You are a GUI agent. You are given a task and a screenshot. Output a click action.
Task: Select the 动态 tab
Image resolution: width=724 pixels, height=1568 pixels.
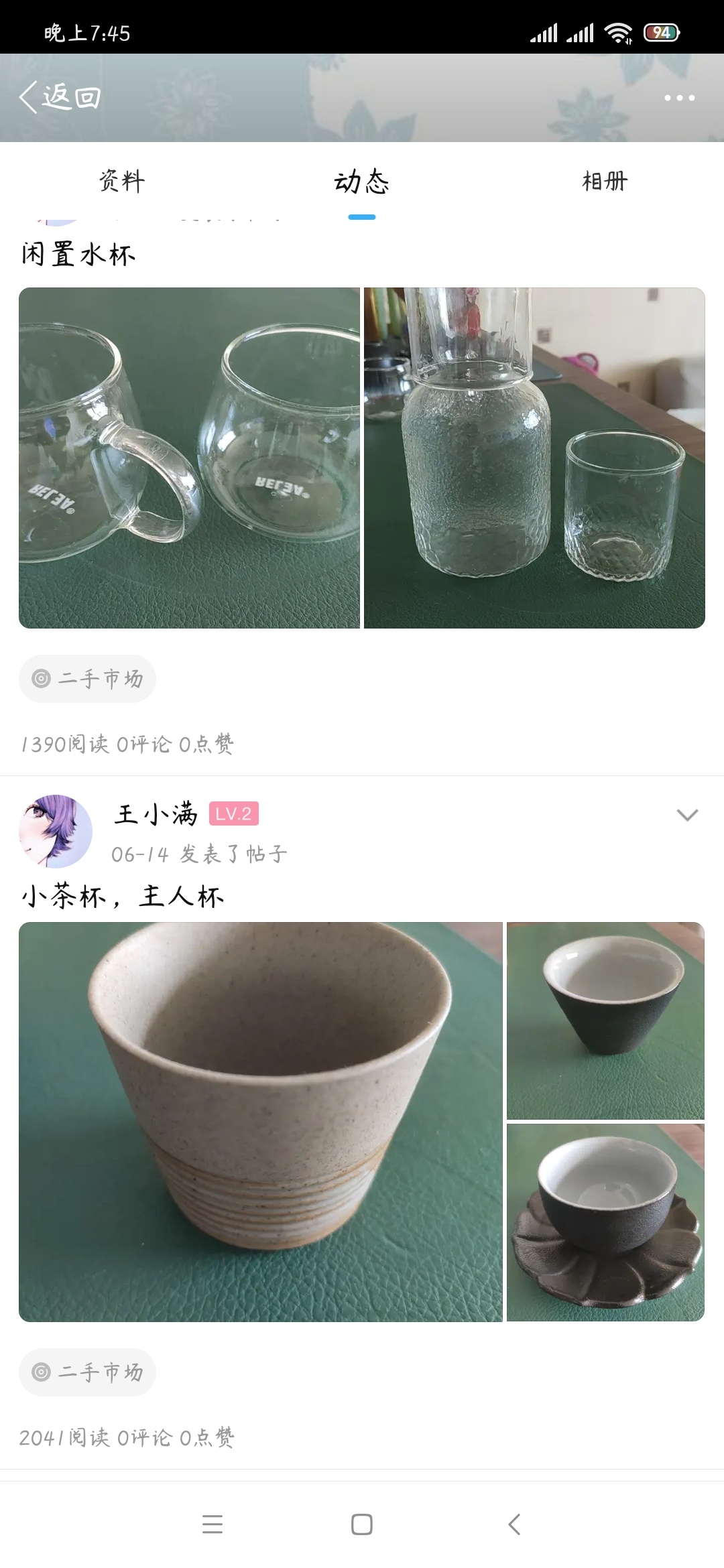pyautogui.click(x=361, y=182)
